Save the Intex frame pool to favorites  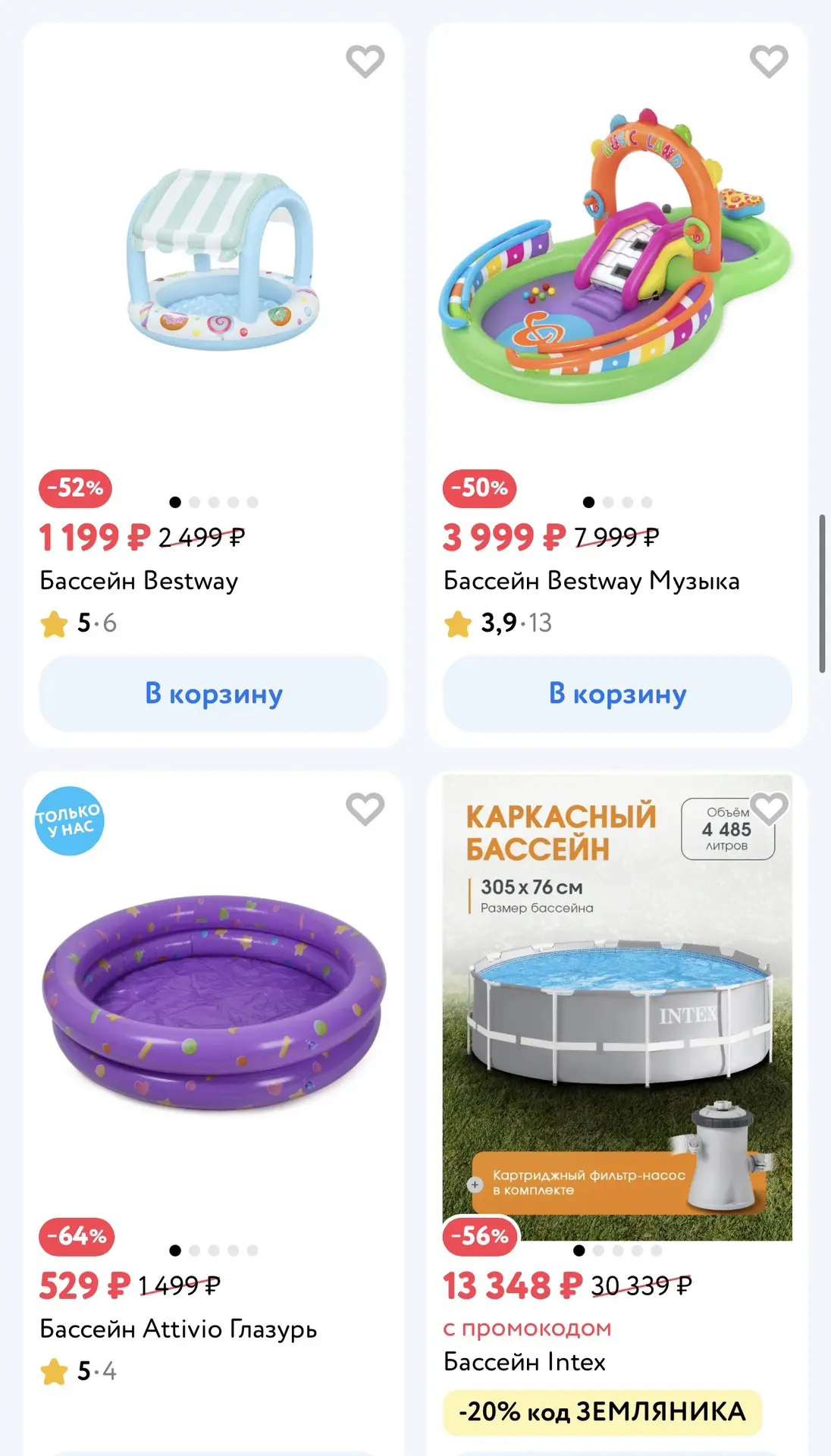pos(769,809)
